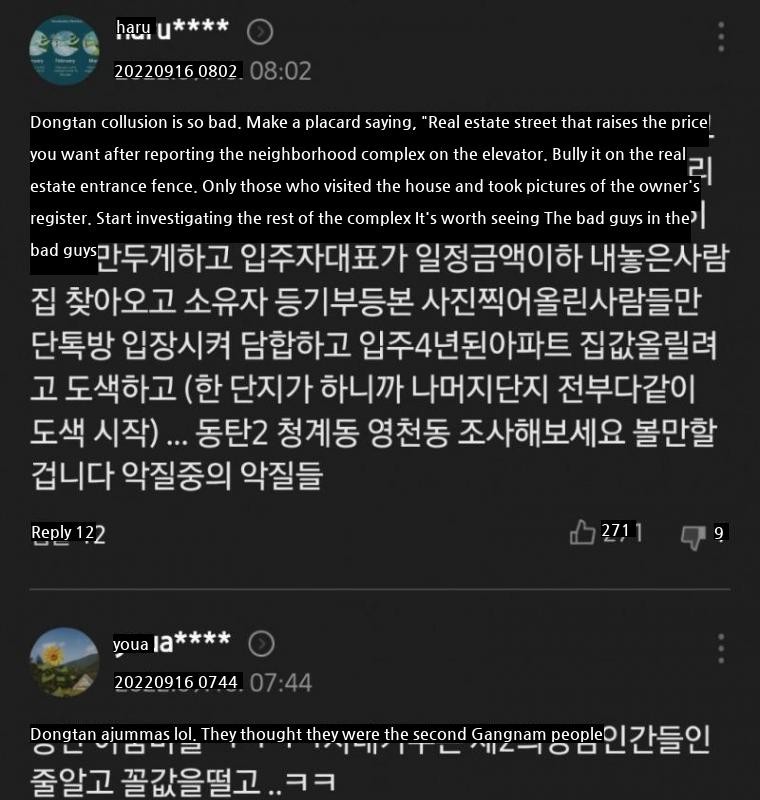760x800 pixels.
Task: Open overflow menu on haru's comment
Action: click(x=721, y=38)
